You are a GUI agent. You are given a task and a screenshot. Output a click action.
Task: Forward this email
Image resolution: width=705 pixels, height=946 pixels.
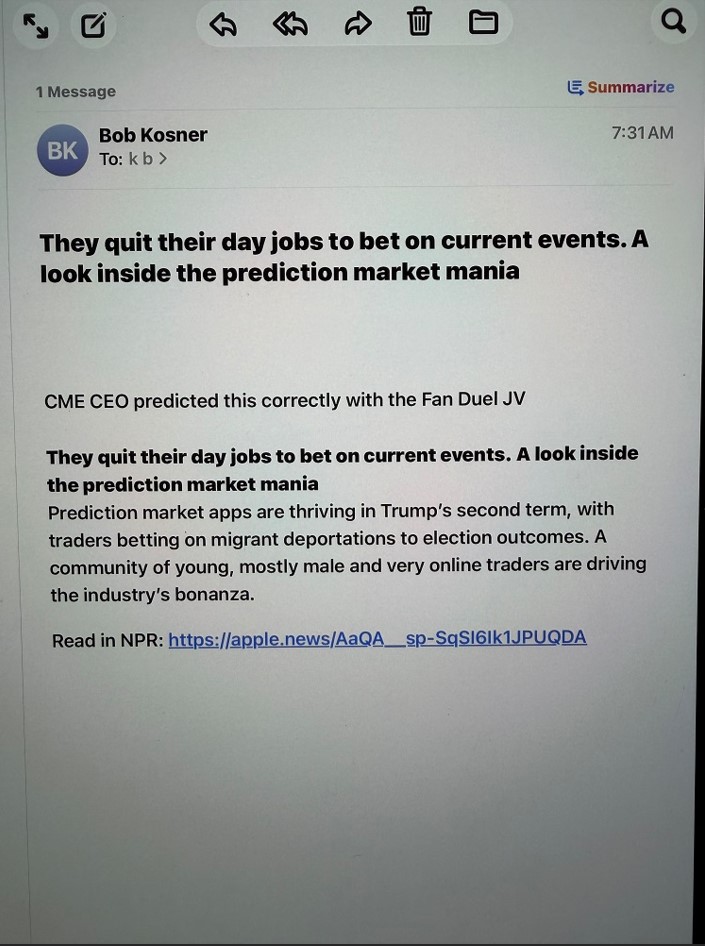[x=357, y=22]
